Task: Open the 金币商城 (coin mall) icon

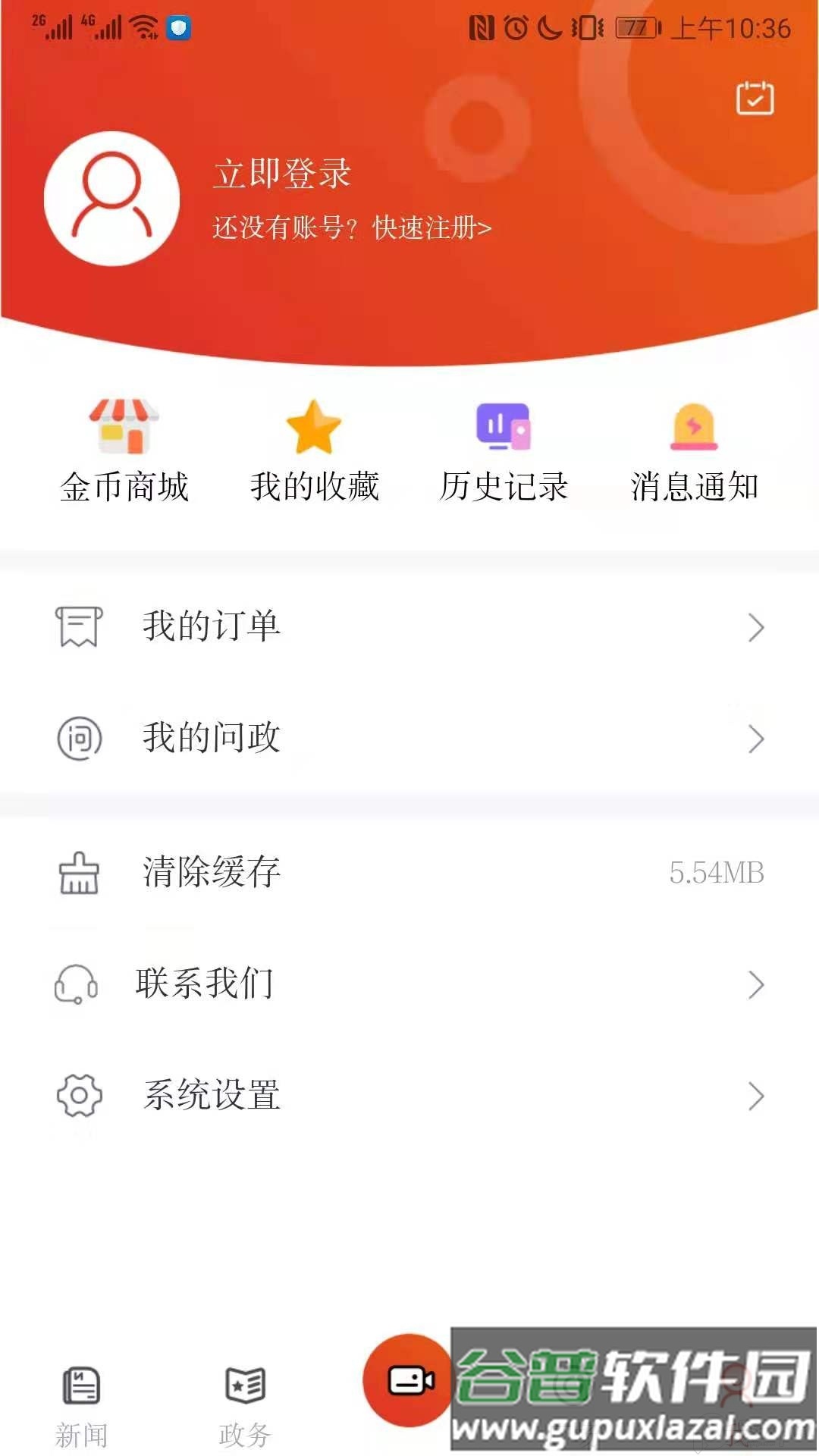Action: 125,428
